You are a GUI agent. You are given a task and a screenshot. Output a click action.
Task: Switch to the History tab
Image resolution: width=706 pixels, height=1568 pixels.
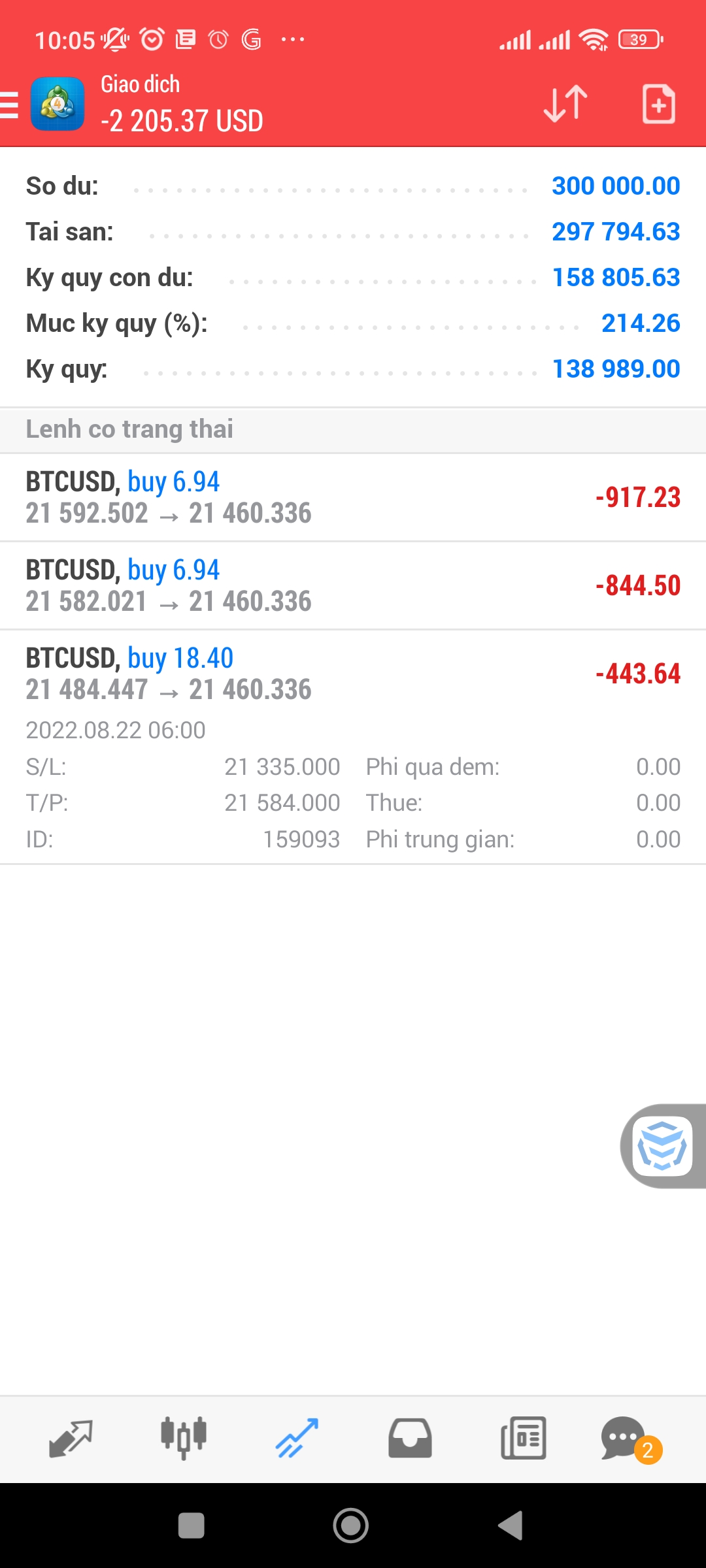[x=410, y=1439]
